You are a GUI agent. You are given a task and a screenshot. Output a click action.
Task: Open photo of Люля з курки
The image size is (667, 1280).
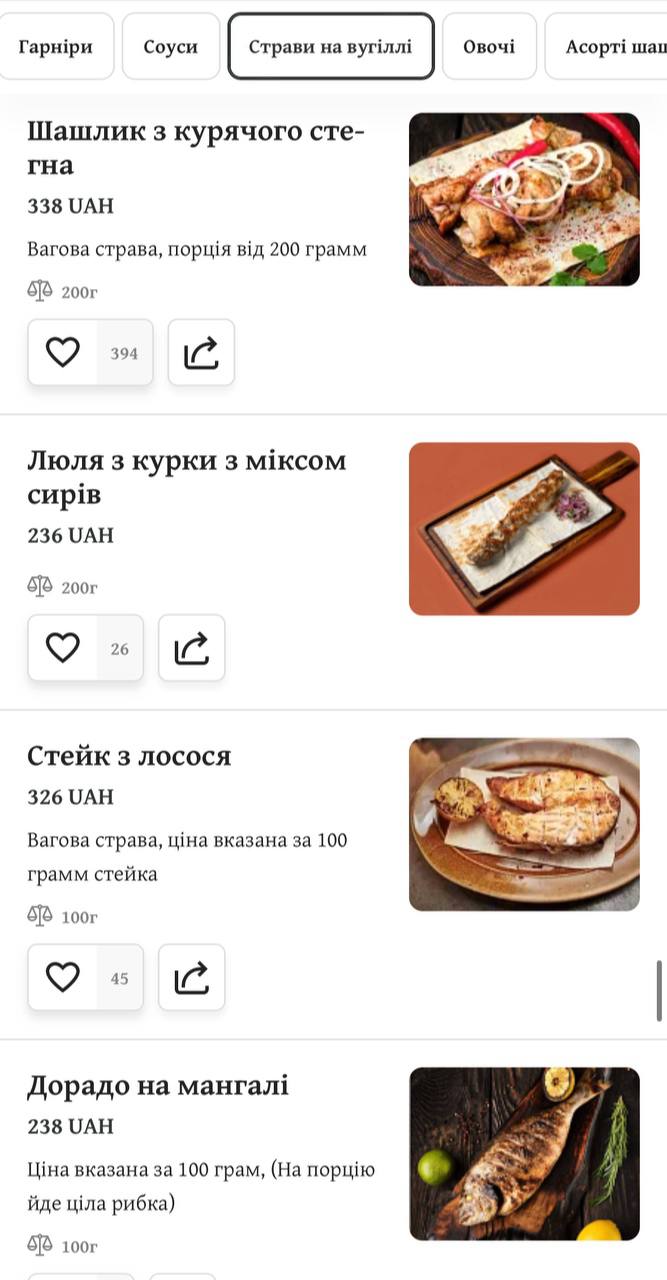click(524, 529)
